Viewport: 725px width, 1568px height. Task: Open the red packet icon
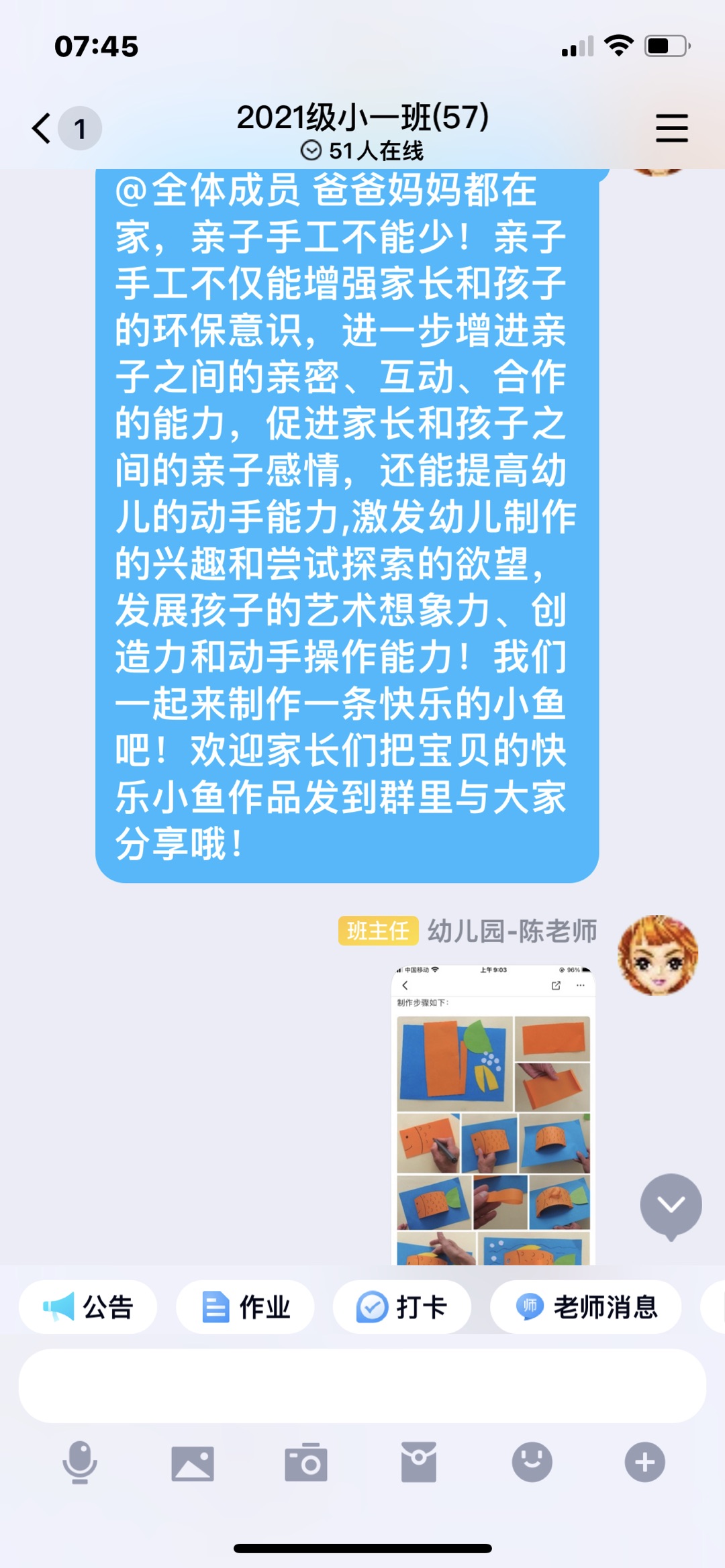click(x=419, y=1462)
